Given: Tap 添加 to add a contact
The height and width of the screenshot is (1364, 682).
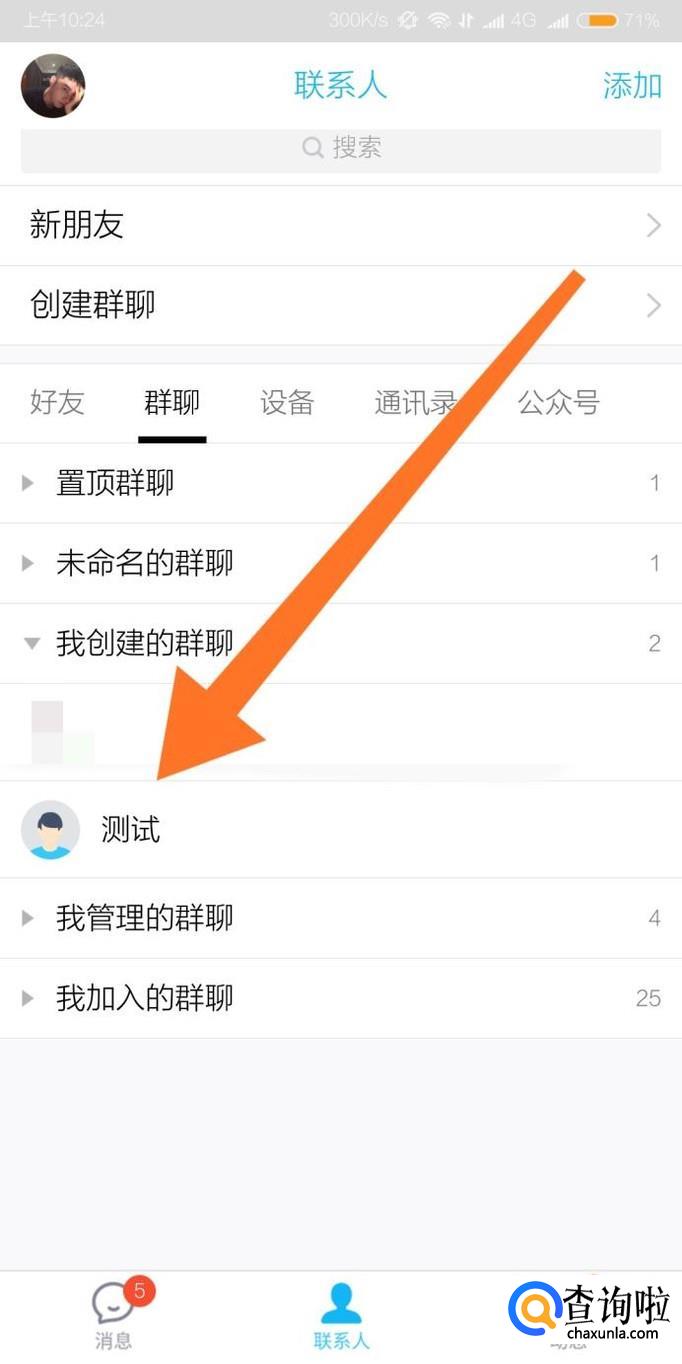Looking at the screenshot, I should click(x=632, y=86).
